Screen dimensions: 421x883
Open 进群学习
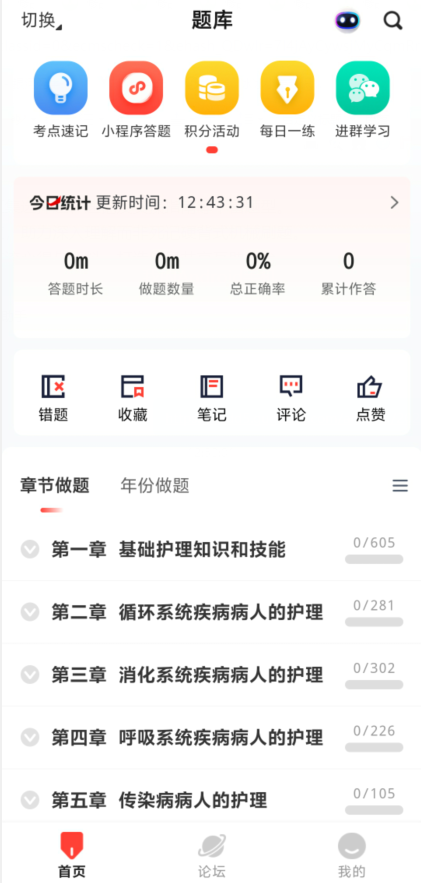362,99
